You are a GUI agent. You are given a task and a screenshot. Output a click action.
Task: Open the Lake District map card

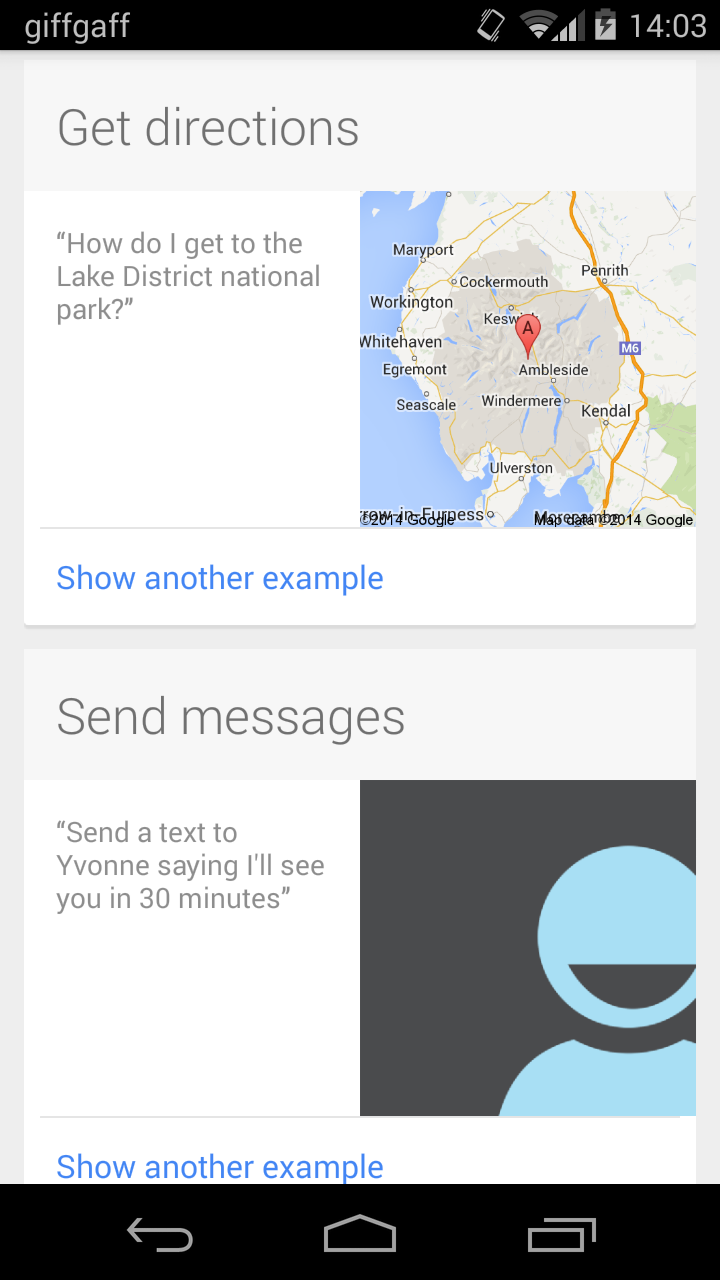click(x=528, y=359)
